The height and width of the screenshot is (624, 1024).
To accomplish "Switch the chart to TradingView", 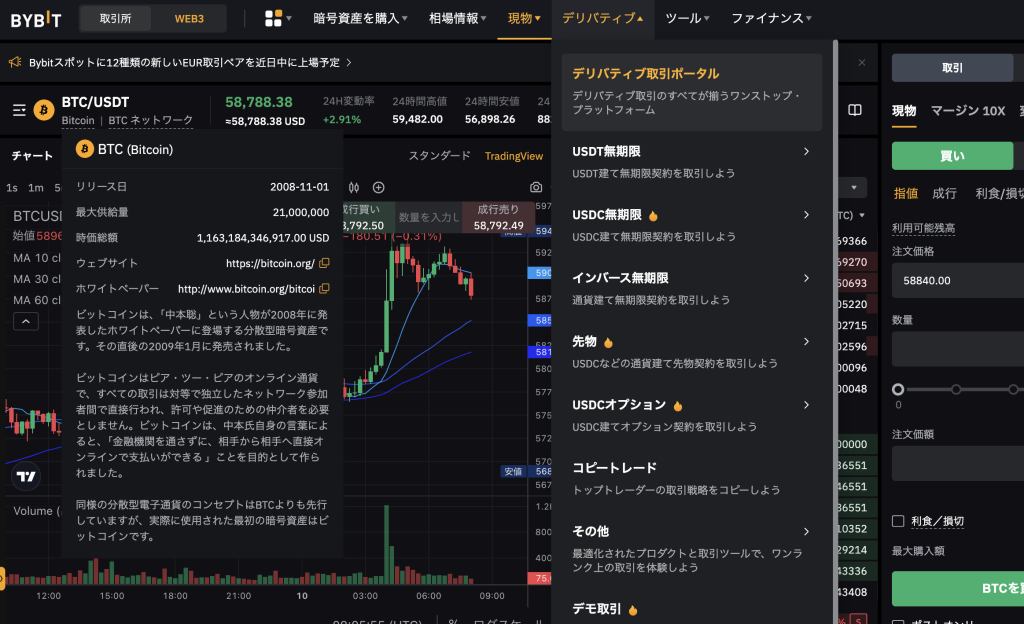I will coord(514,156).
